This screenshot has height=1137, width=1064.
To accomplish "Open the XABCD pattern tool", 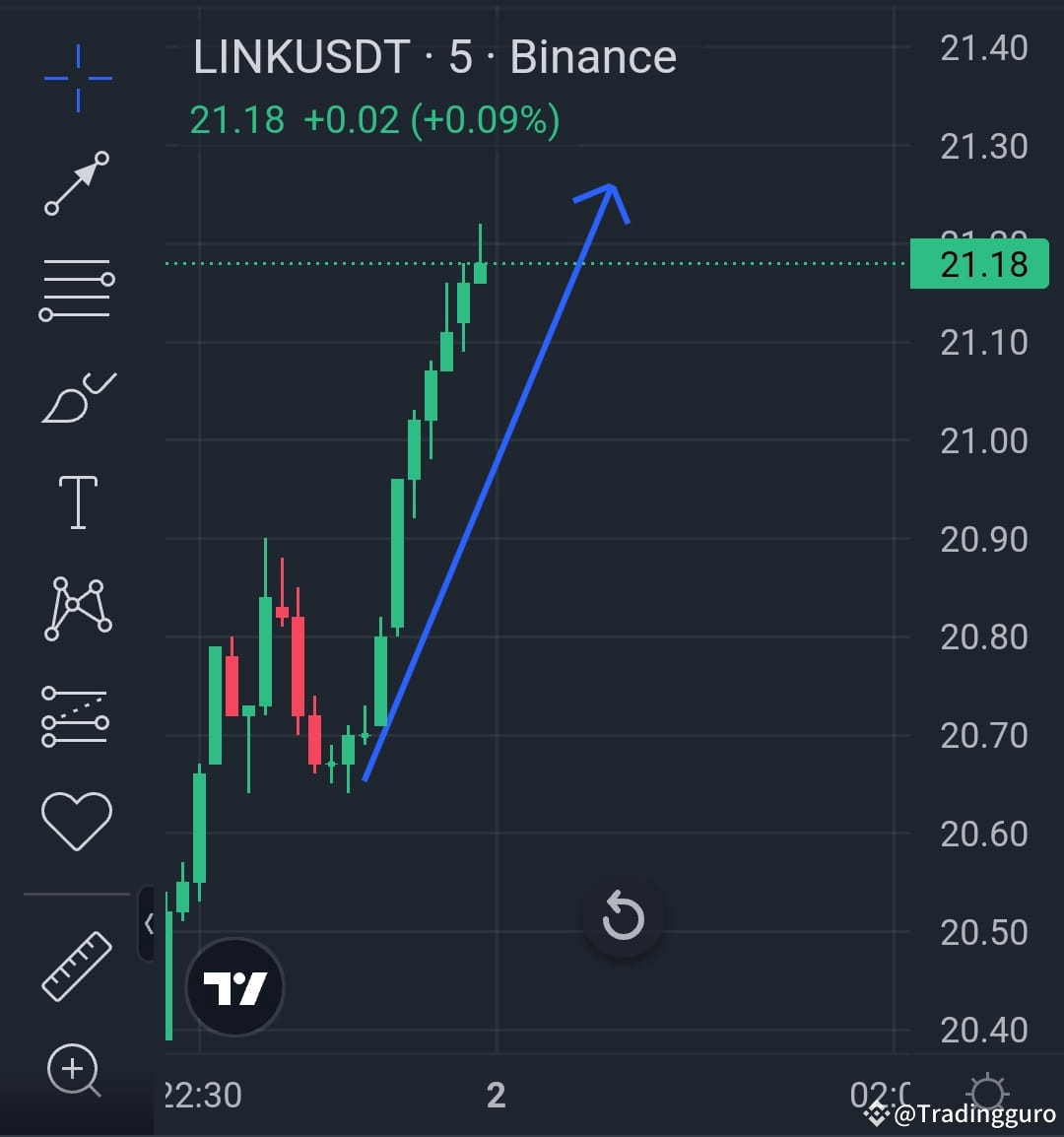I will pyautogui.click(x=77, y=608).
